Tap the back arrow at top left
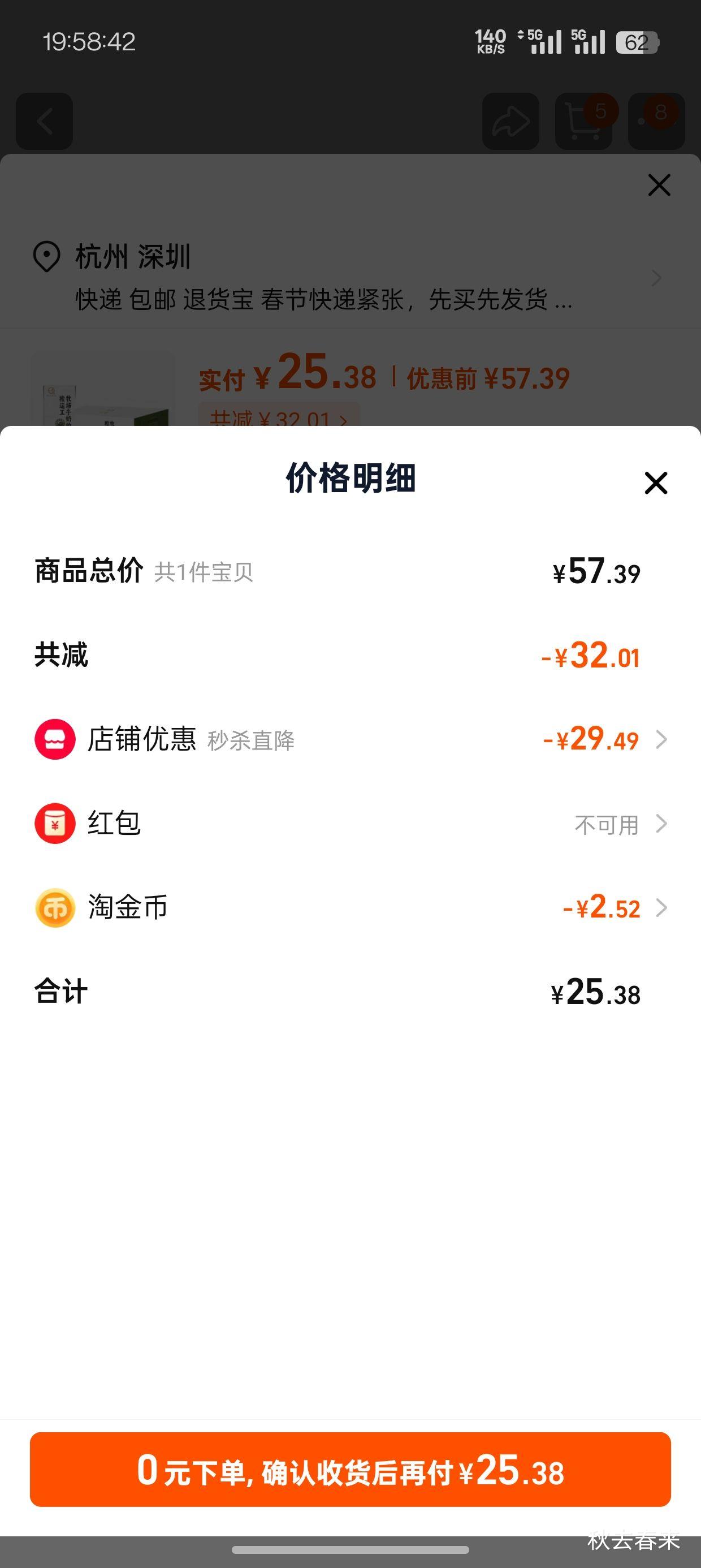This screenshot has width=701, height=1568. [44, 120]
